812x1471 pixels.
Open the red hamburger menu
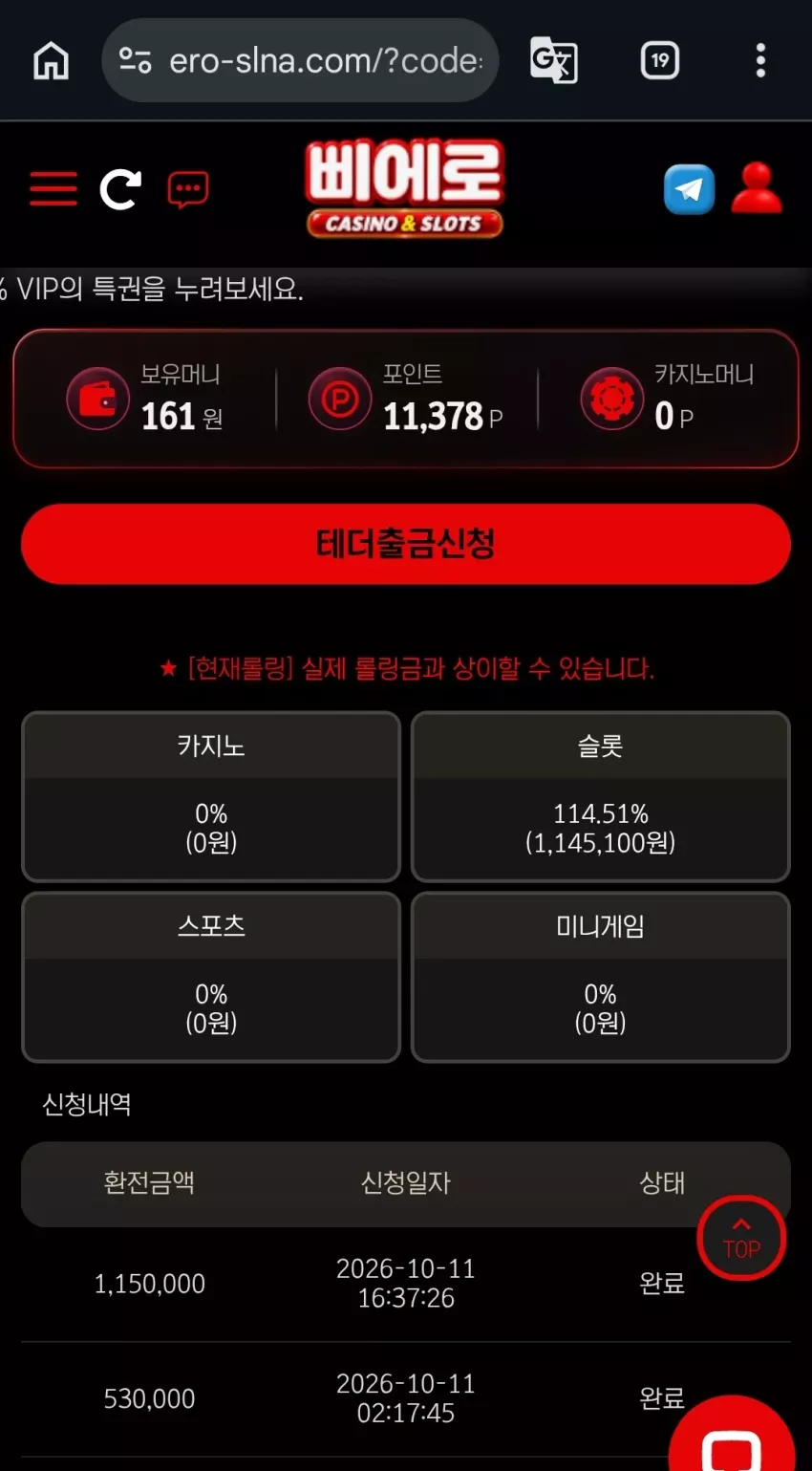(53, 189)
